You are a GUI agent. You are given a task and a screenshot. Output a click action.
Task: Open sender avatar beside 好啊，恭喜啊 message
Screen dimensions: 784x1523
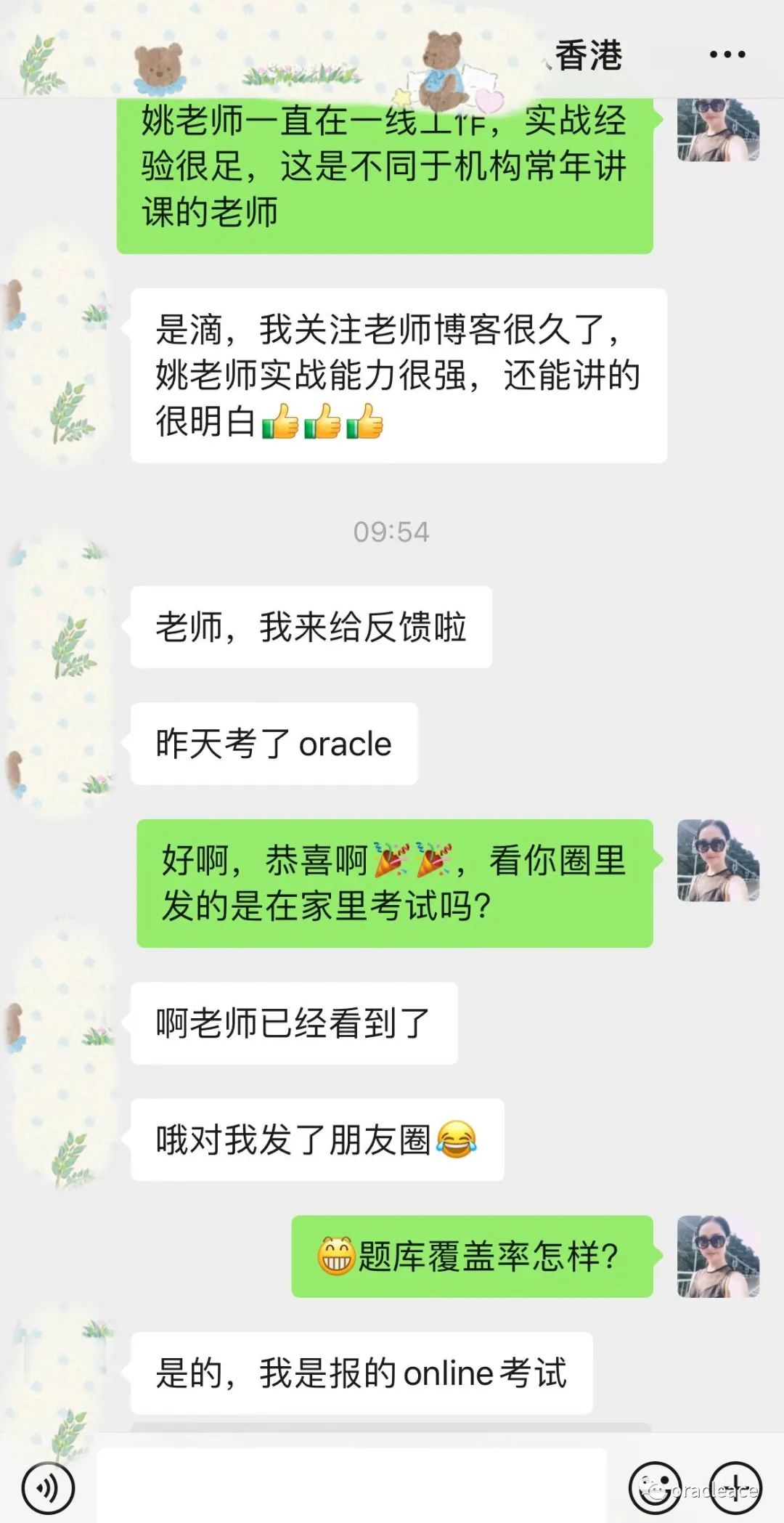point(718,861)
